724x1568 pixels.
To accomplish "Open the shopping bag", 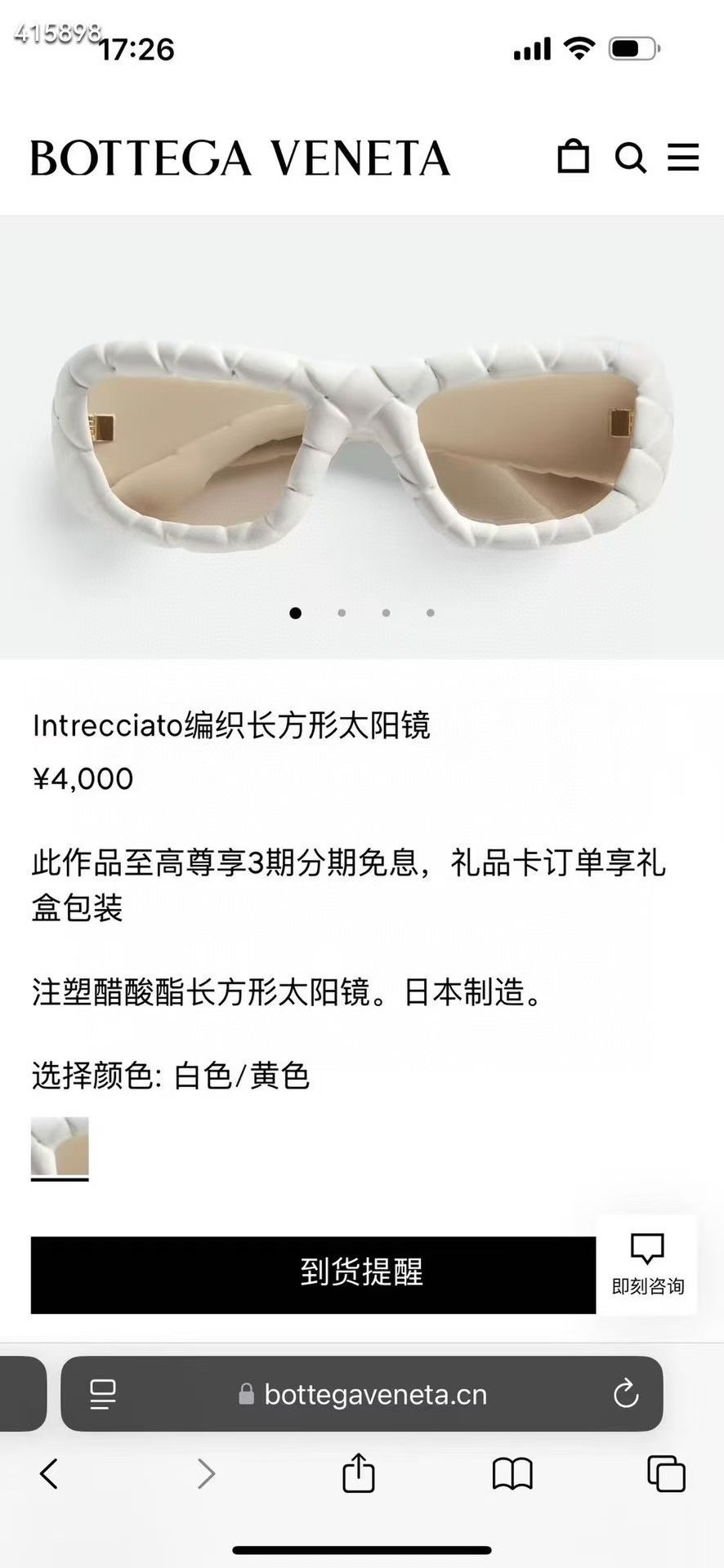I will [x=573, y=156].
